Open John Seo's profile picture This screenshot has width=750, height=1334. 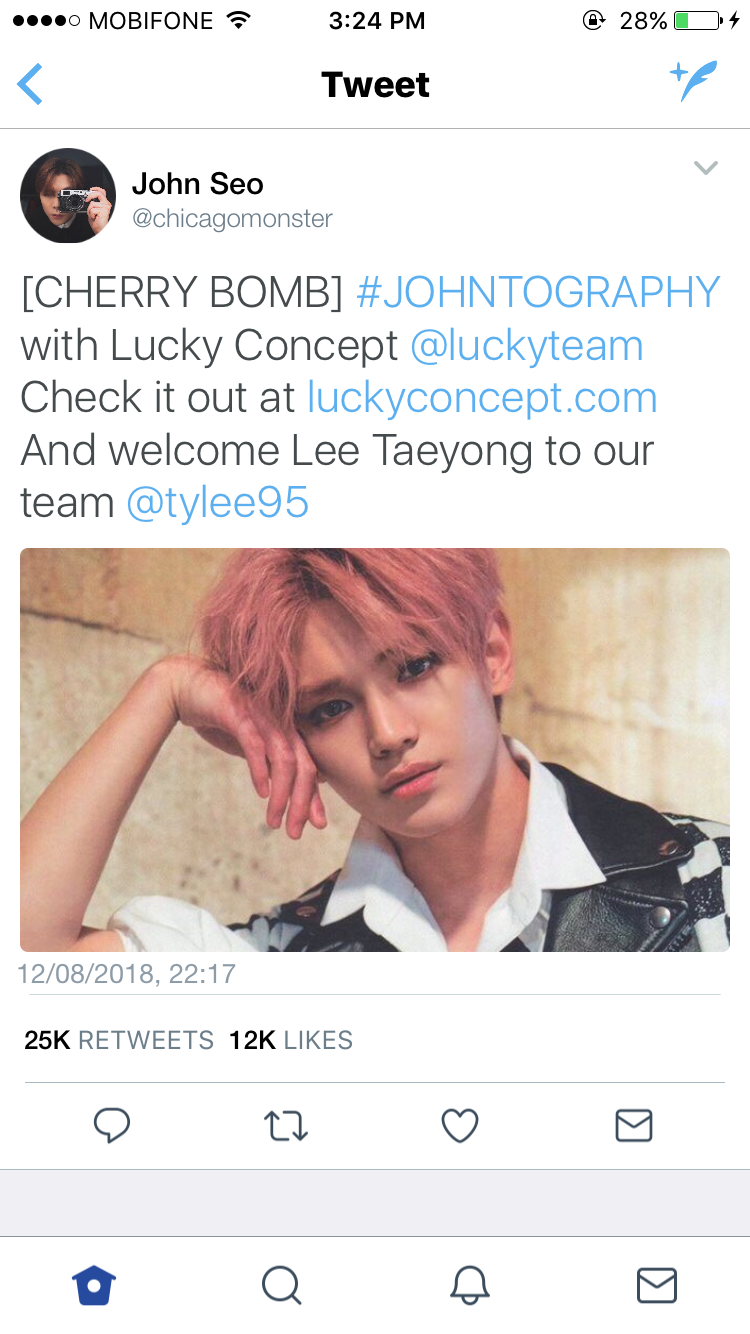click(68, 196)
